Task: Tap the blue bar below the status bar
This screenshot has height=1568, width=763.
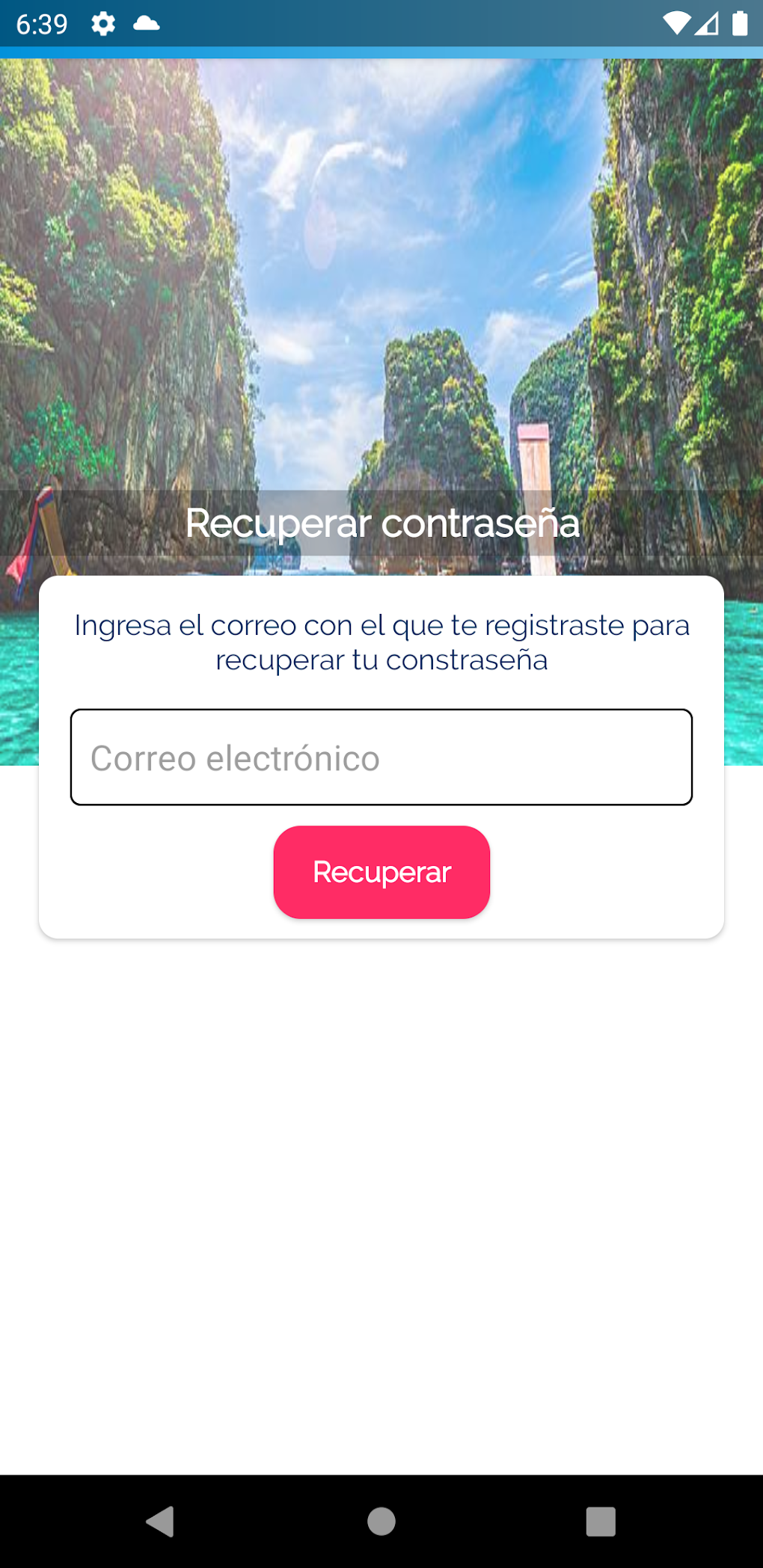Action: pos(381,52)
